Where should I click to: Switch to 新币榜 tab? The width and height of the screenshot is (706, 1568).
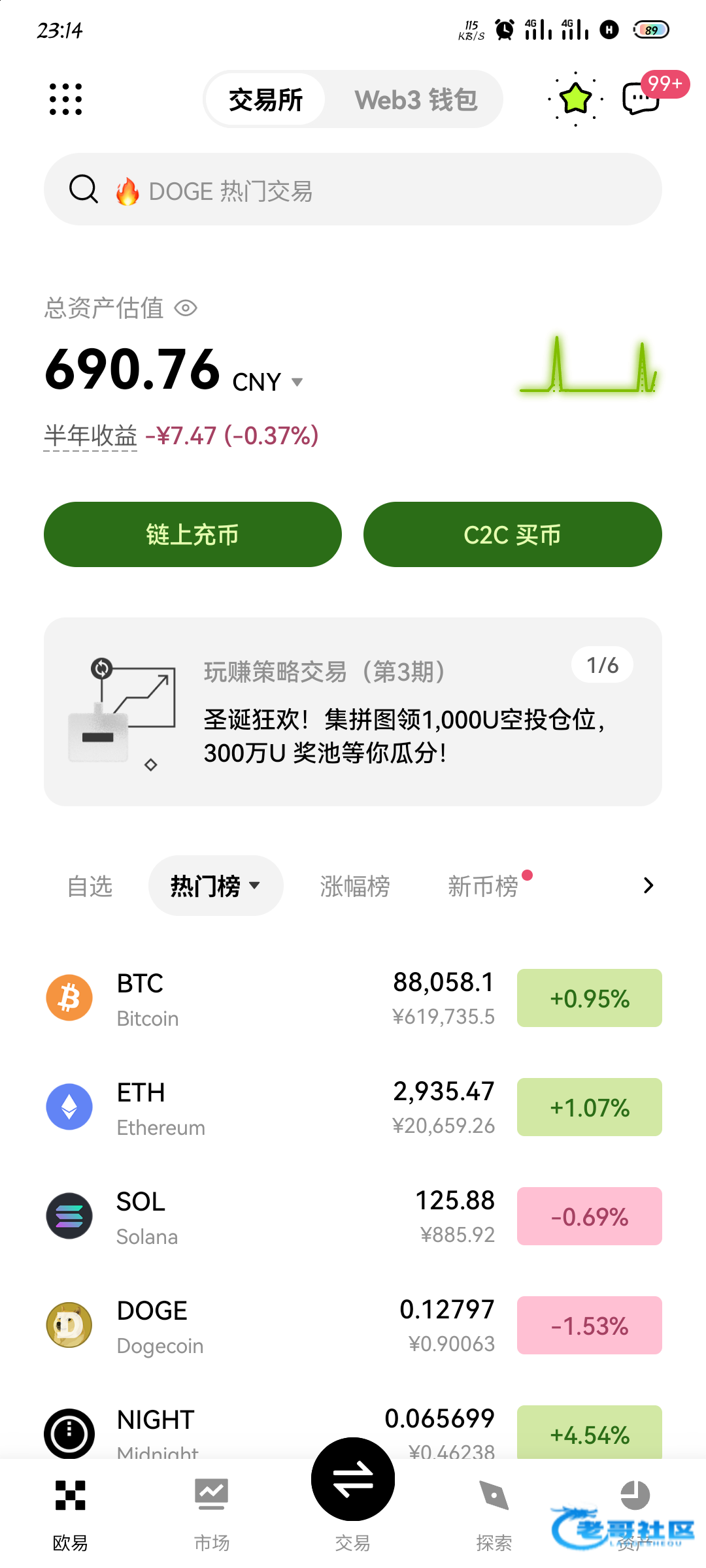(x=483, y=887)
